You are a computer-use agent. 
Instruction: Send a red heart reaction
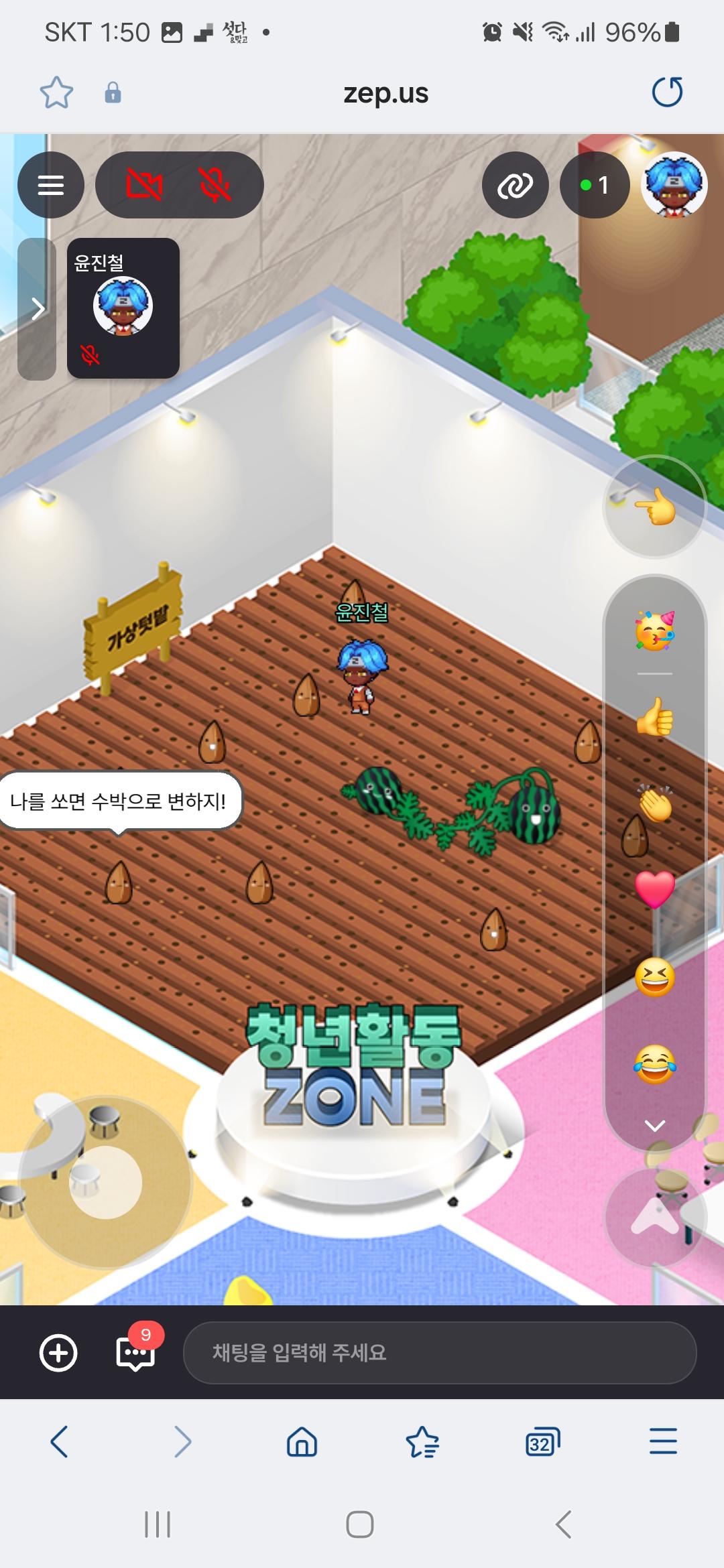pyautogui.click(x=655, y=889)
